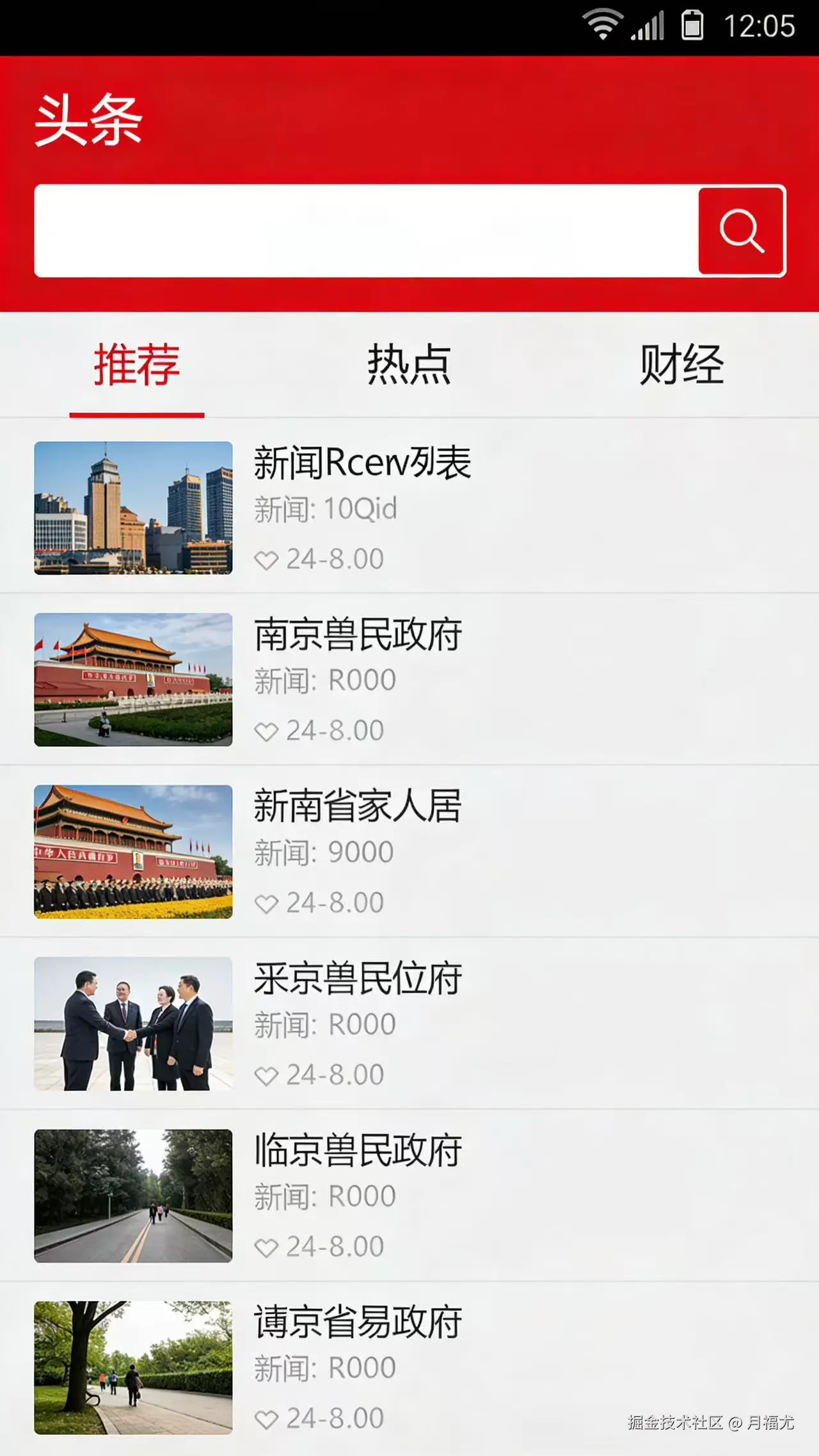Tap the heart under 新南省家人居

click(266, 904)
